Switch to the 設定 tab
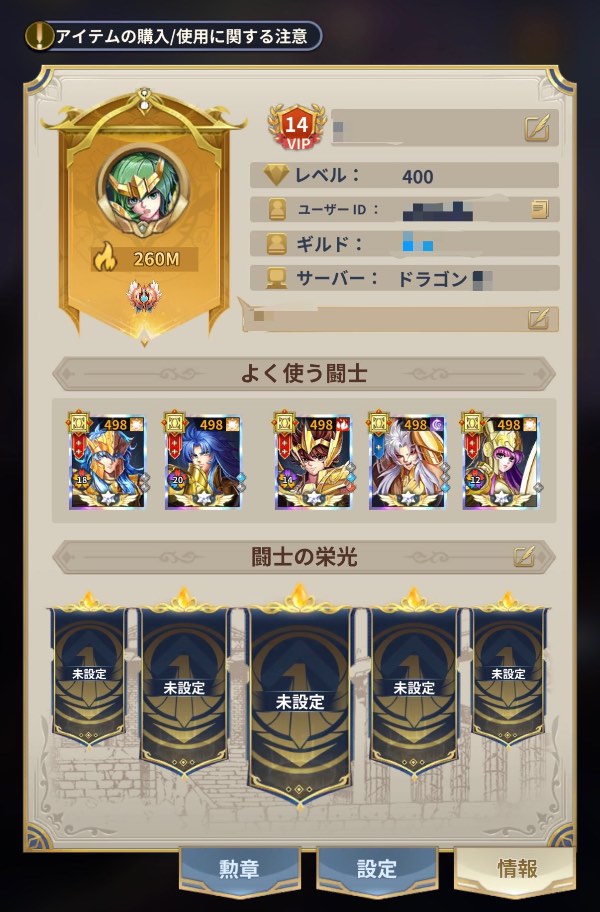Screen dimensions: 600x912 (376, 868)
